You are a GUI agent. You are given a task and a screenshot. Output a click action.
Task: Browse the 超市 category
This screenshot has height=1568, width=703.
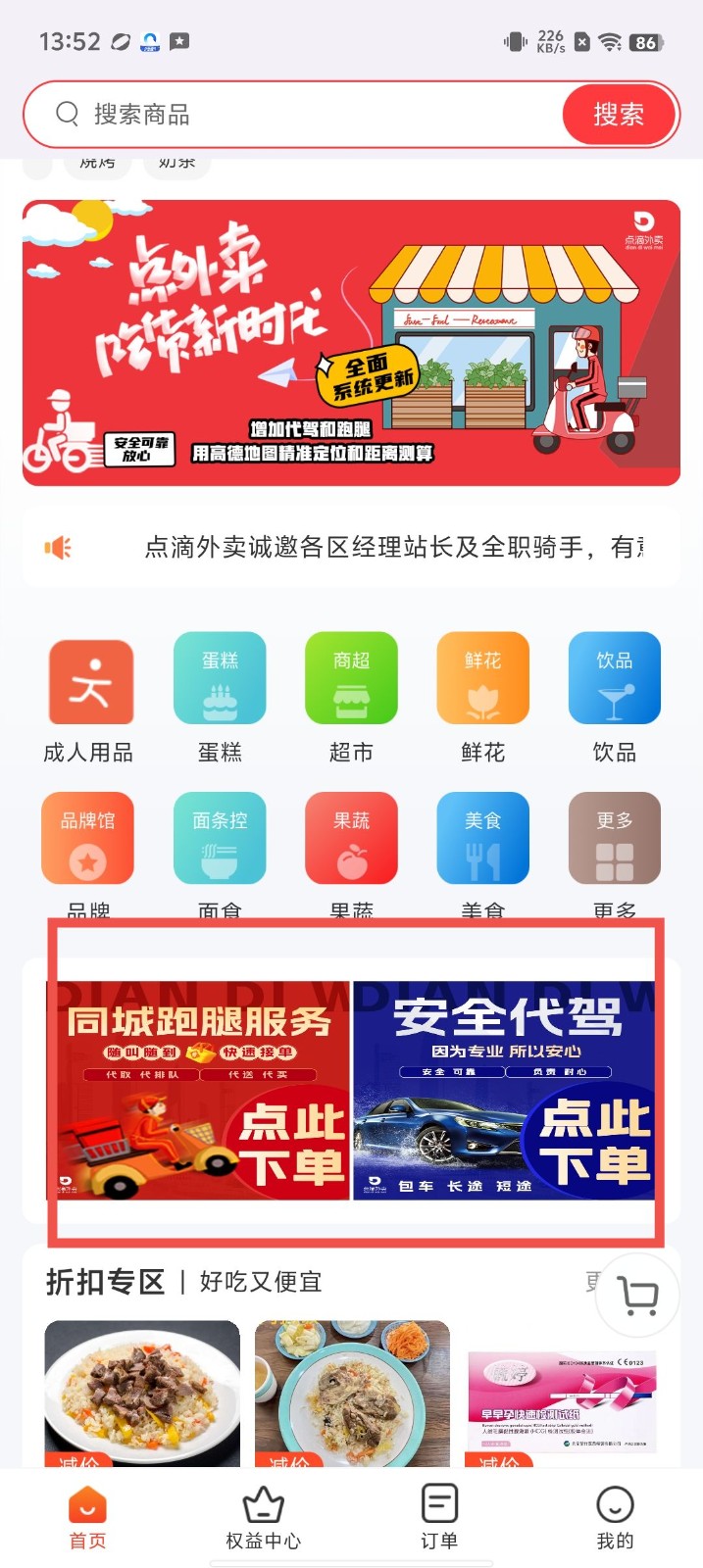(x=351, y=678)
